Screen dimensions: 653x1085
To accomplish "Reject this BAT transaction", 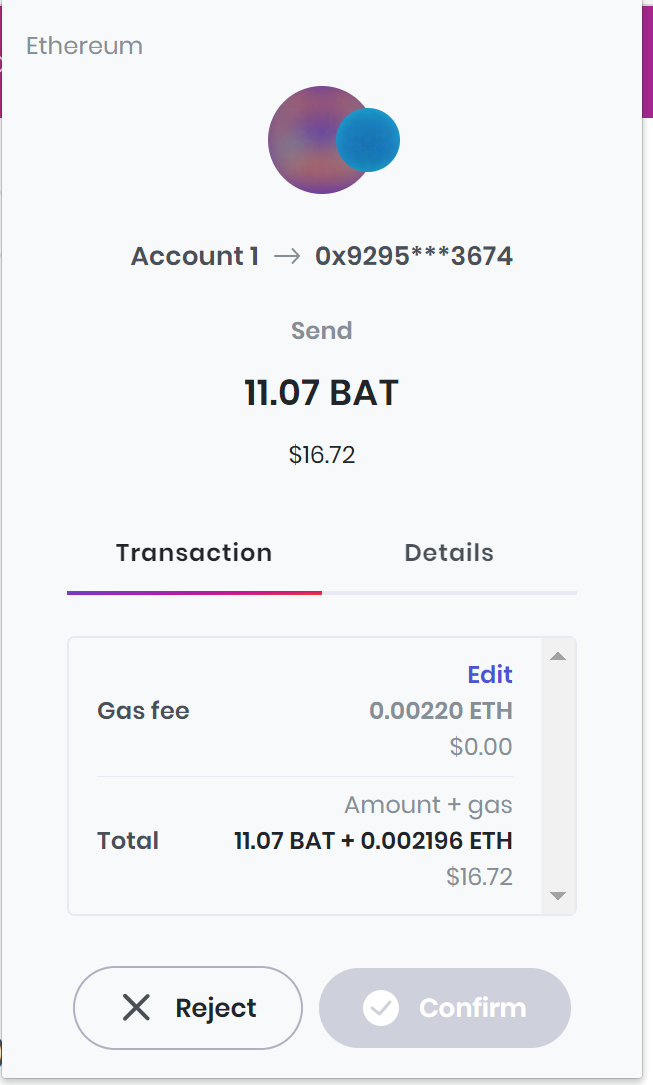I will click(x=188, y=1008).
